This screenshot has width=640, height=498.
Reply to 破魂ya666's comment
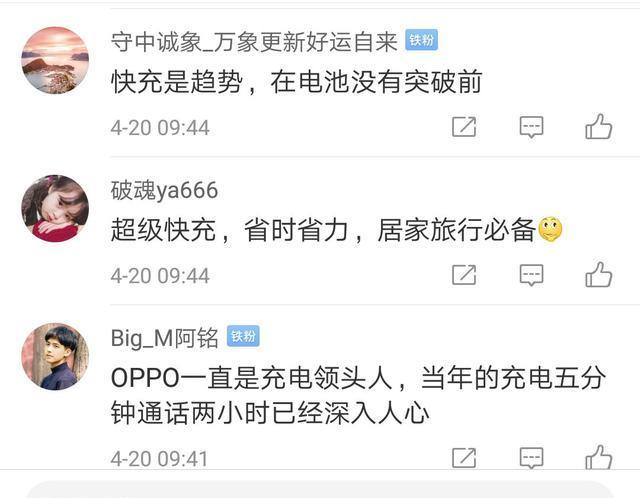coord(531,275)
